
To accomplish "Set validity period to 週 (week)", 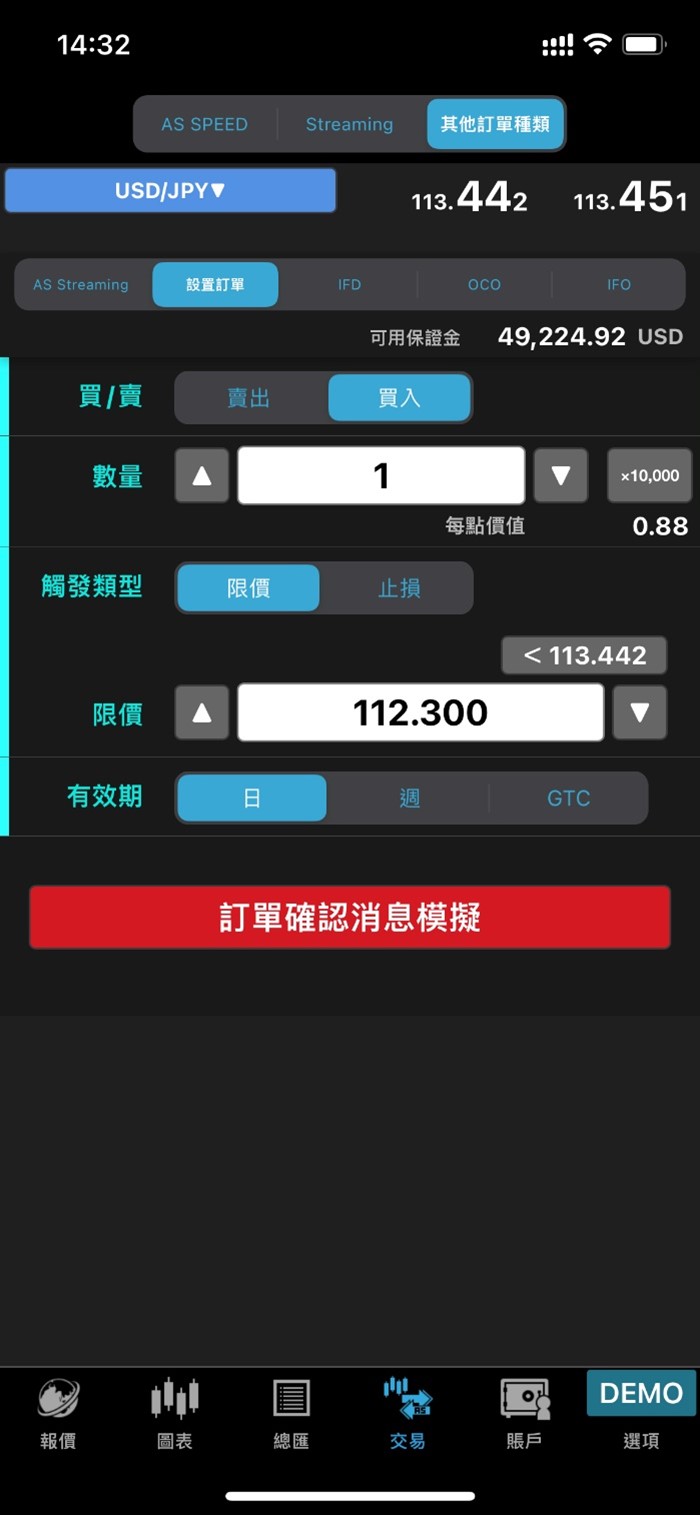I will pyautogui.click(x=409, y=798).
